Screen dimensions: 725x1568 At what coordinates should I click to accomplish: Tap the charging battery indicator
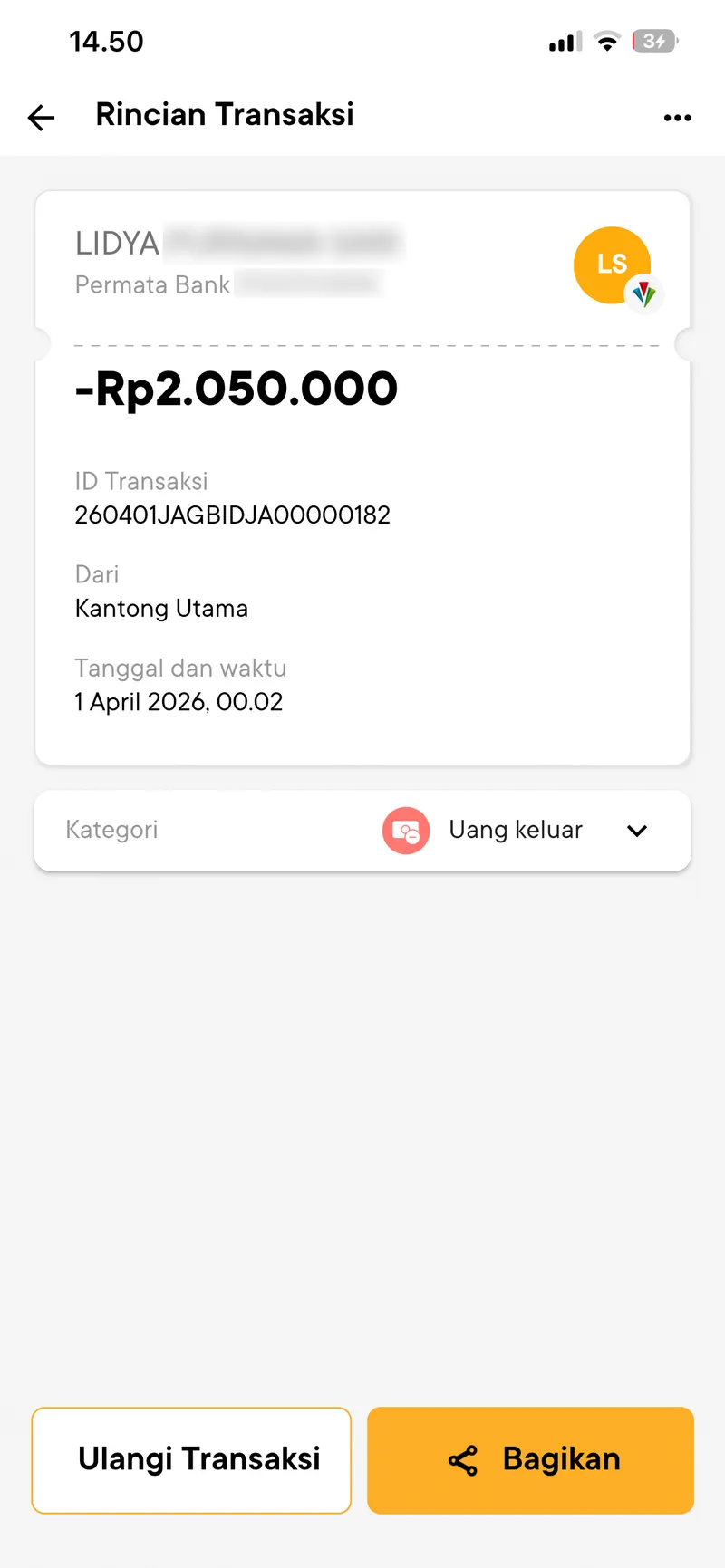(x=654, y=41)
